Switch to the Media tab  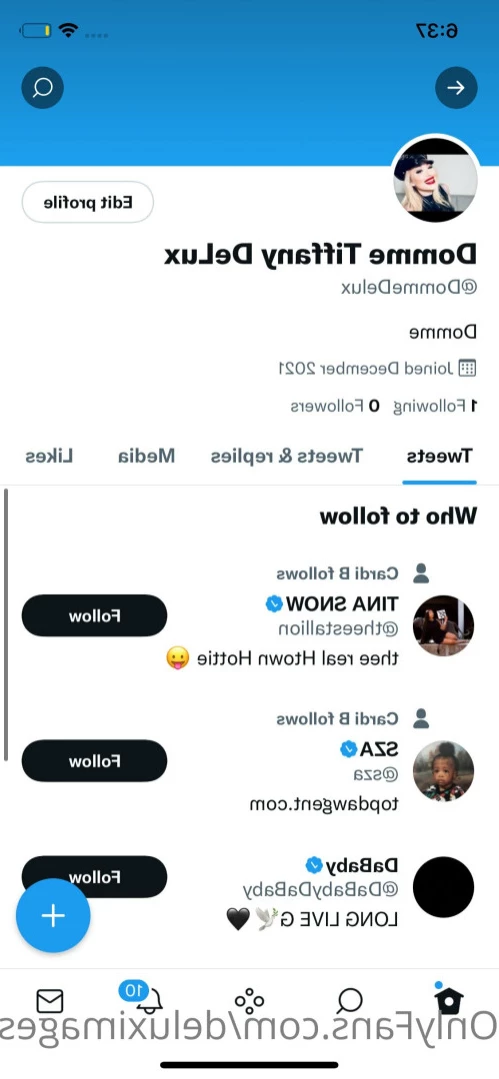[145, 456]
